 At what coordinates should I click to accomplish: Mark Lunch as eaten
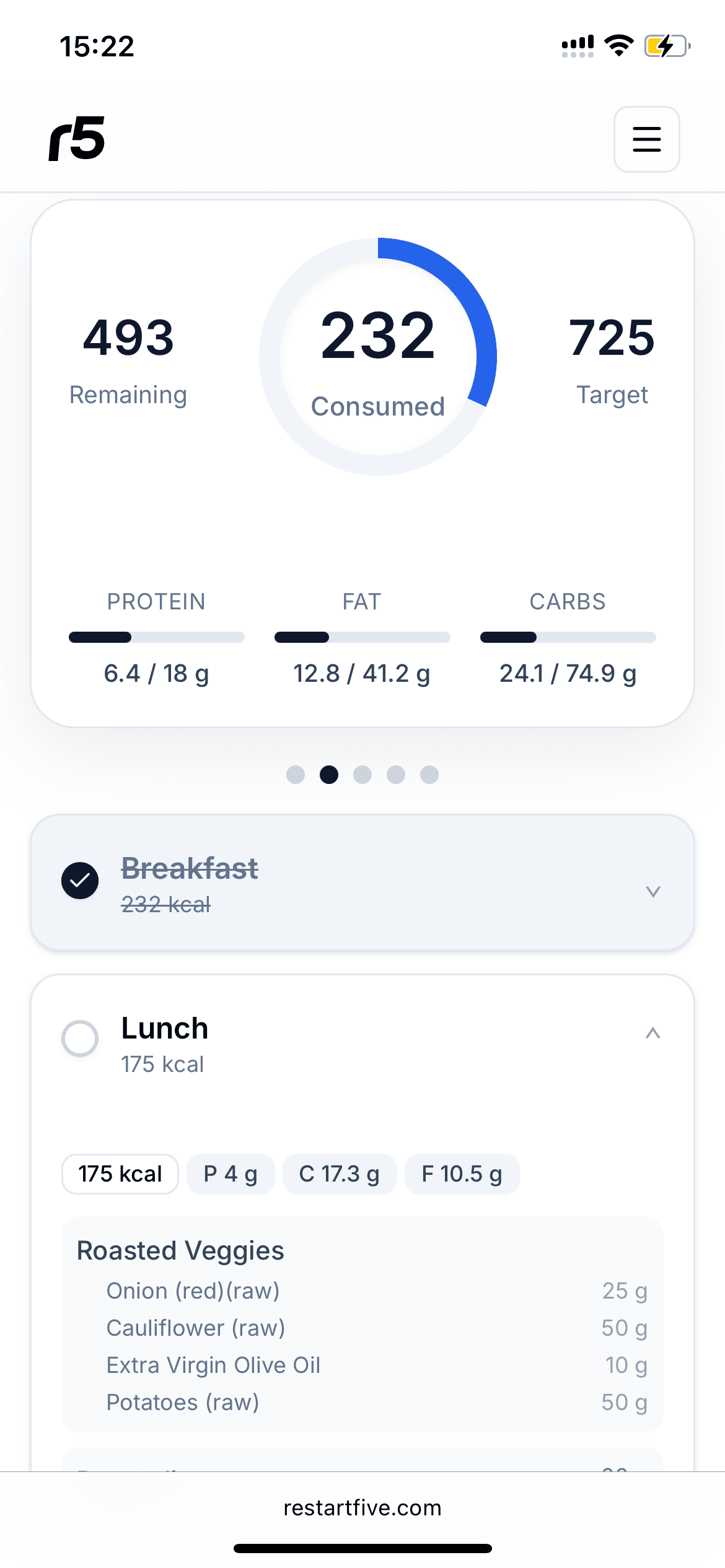pyautogui.click(x=80, y=1038)
